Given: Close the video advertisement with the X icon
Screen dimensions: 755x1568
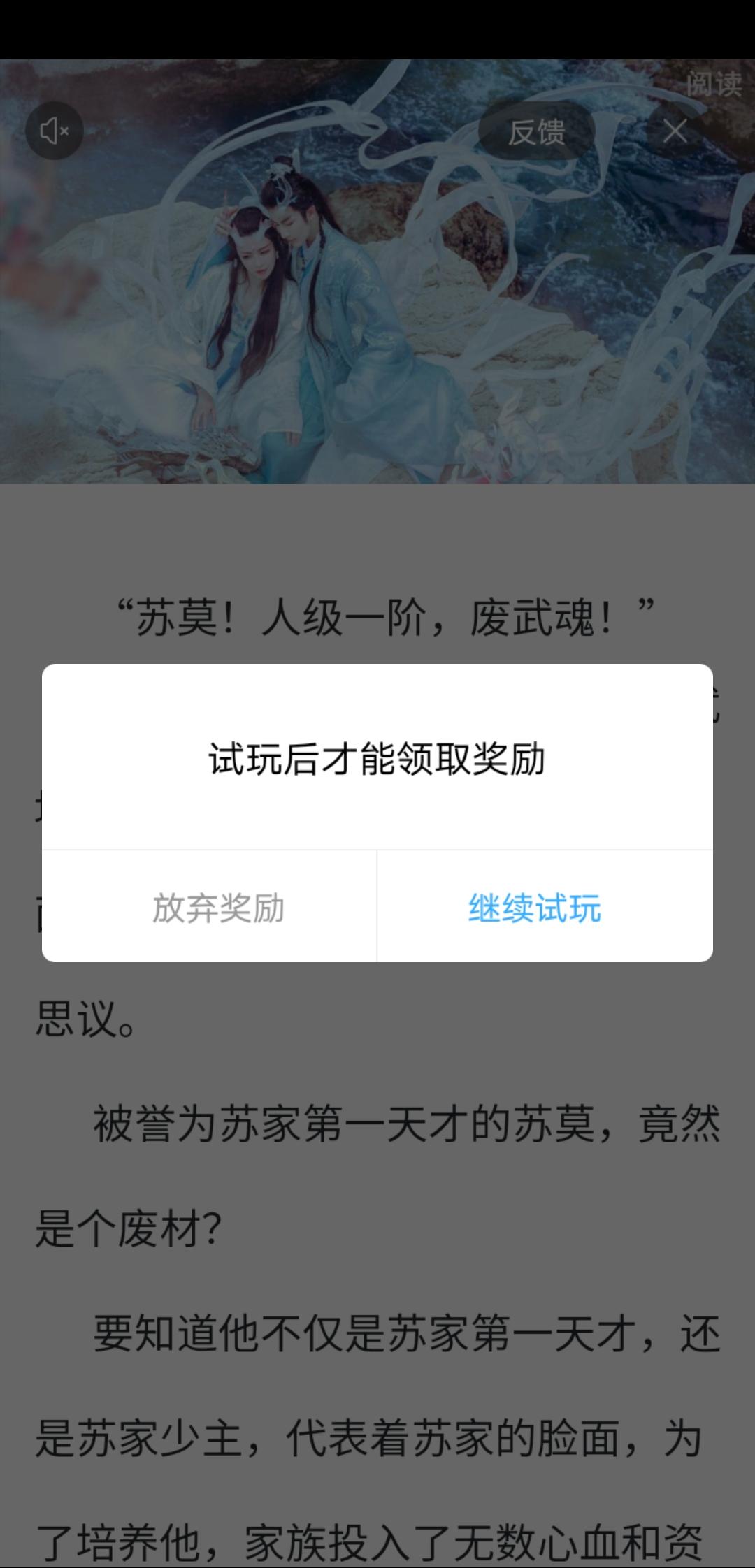Looking at the screenshot, I should [675, 133].
